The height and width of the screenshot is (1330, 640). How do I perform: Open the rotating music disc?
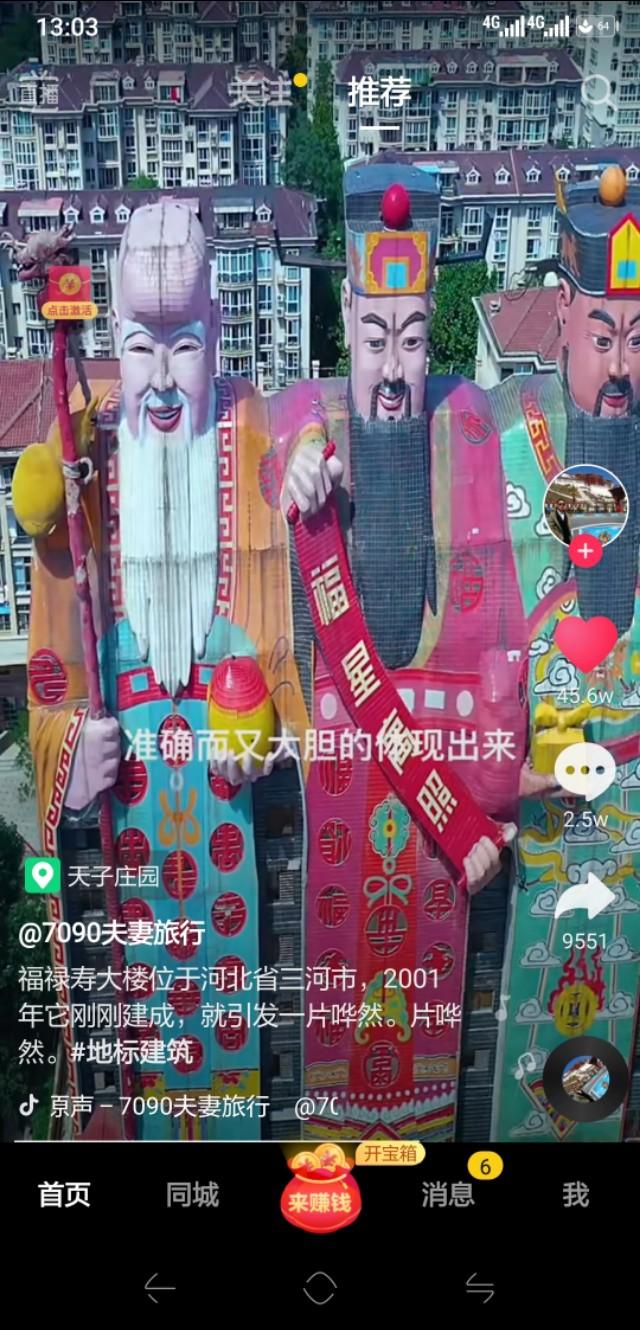586,1078
